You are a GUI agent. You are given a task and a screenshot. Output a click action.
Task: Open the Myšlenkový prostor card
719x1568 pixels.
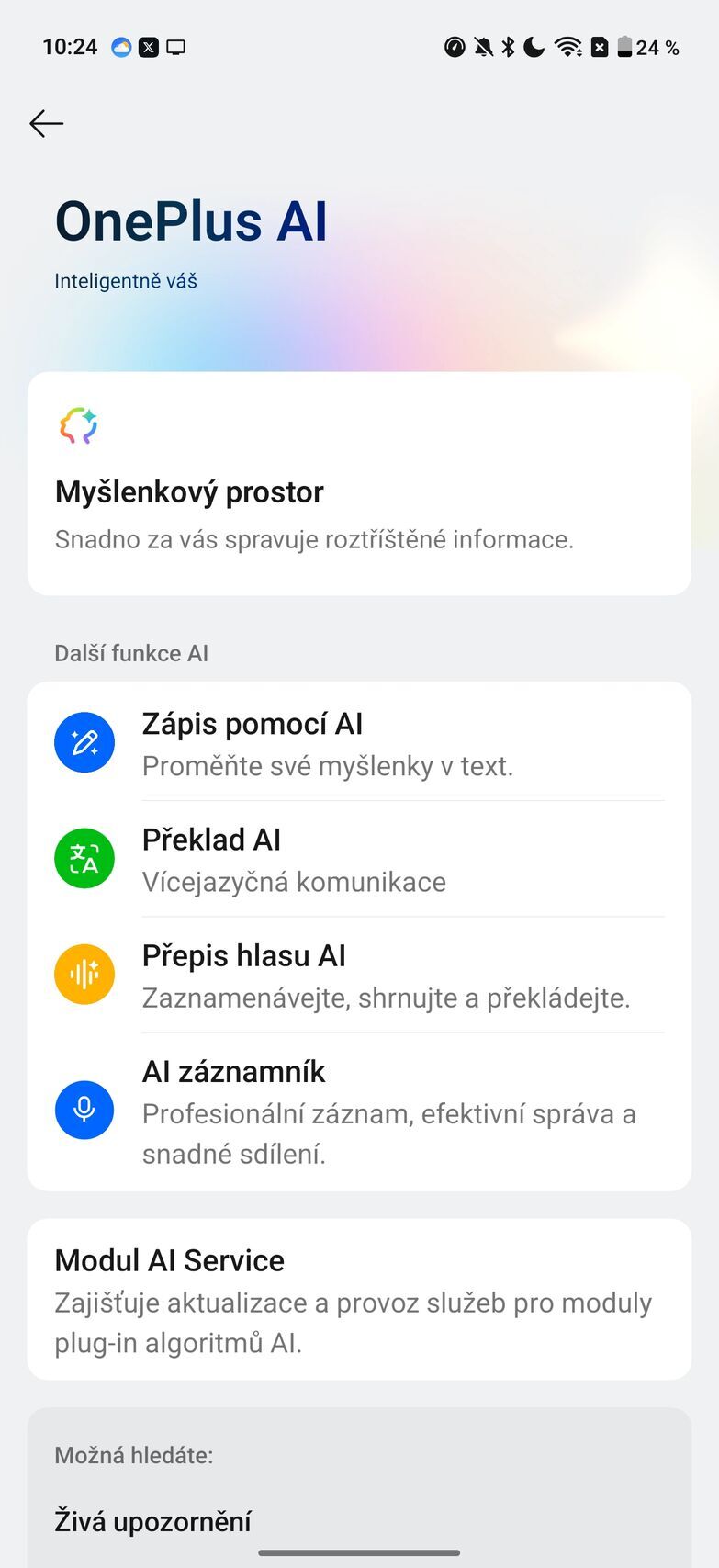(x=359, y=484)
